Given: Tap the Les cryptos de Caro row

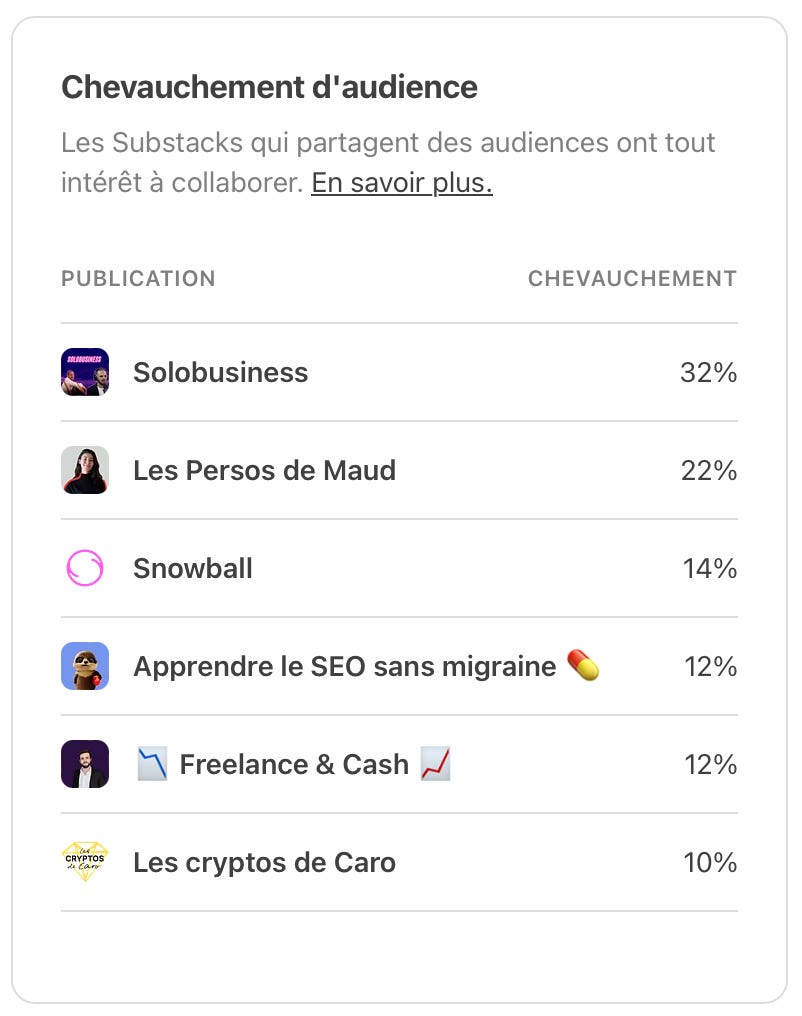Looking at the screenshot, I should pyautogui.click(x=264, y=863).
